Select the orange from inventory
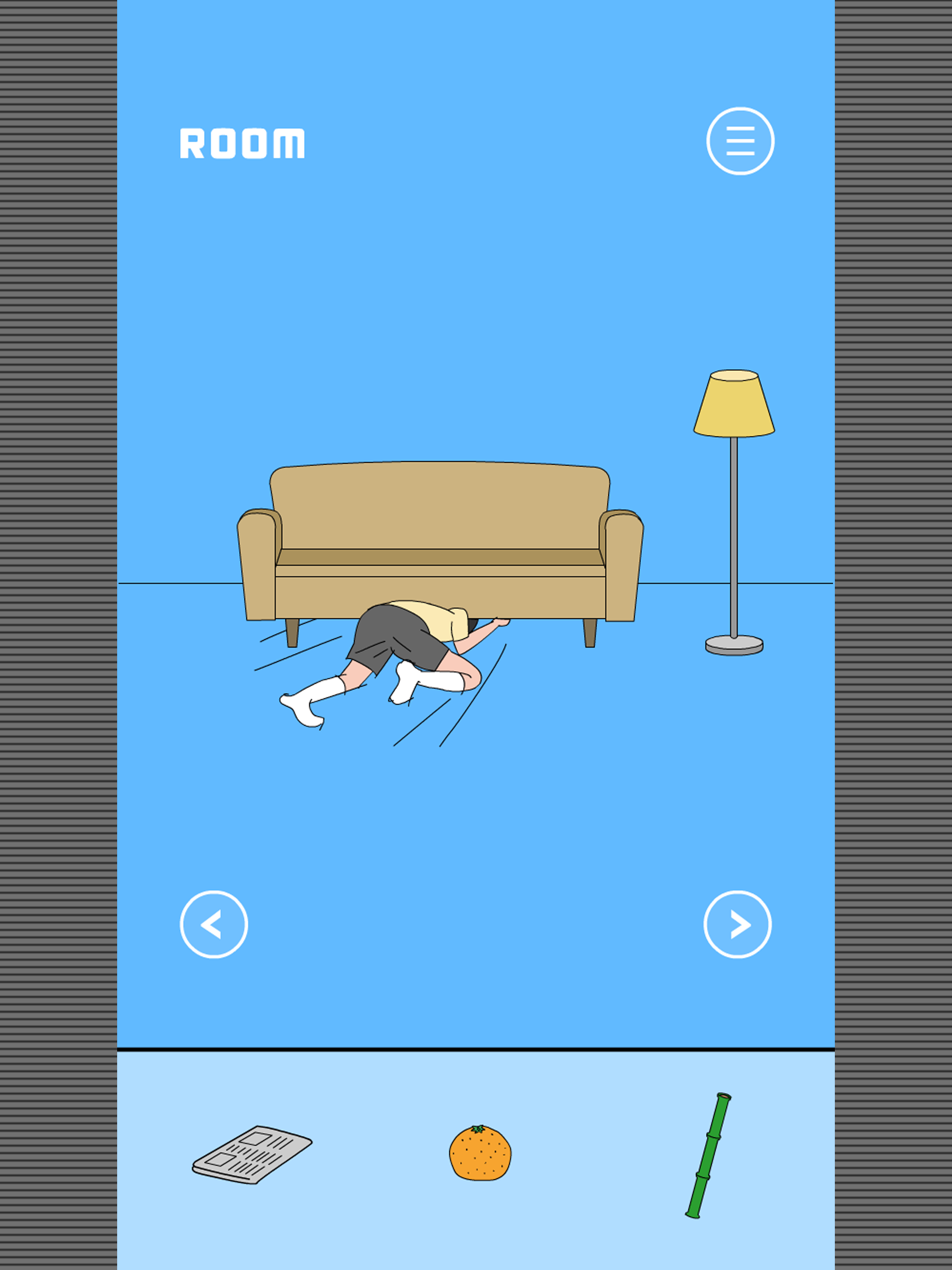Image resolution: width=952 pixels, height=1270 pixels. [480, 1153]
